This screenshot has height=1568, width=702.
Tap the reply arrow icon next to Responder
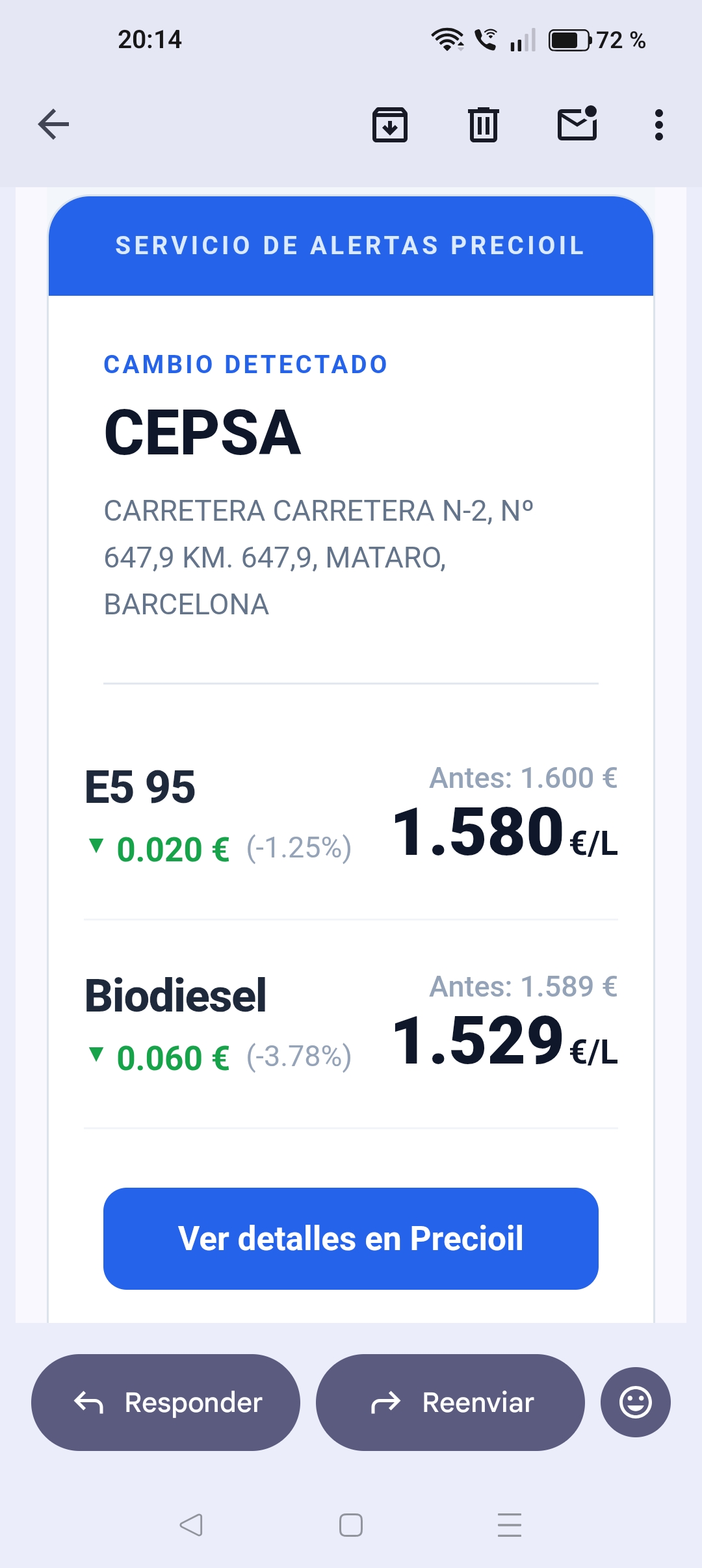89,1402
